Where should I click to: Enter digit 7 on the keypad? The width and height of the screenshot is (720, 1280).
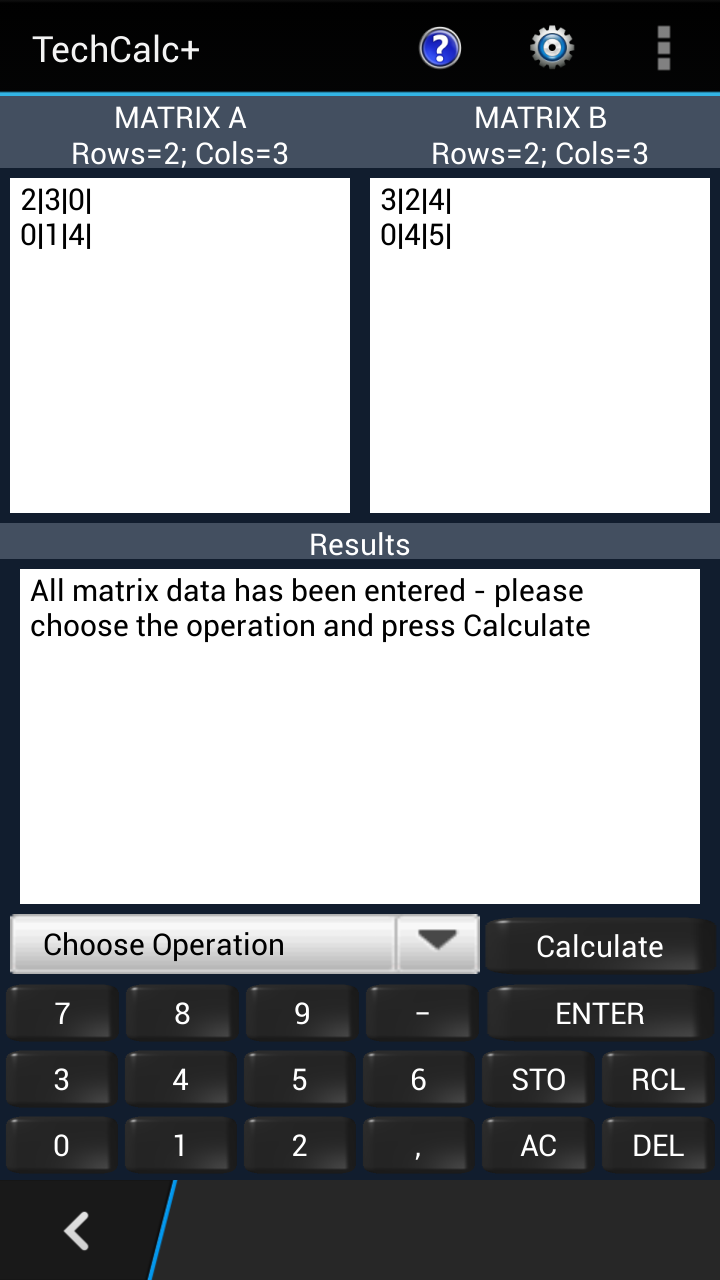click(x=62, y=1013)
